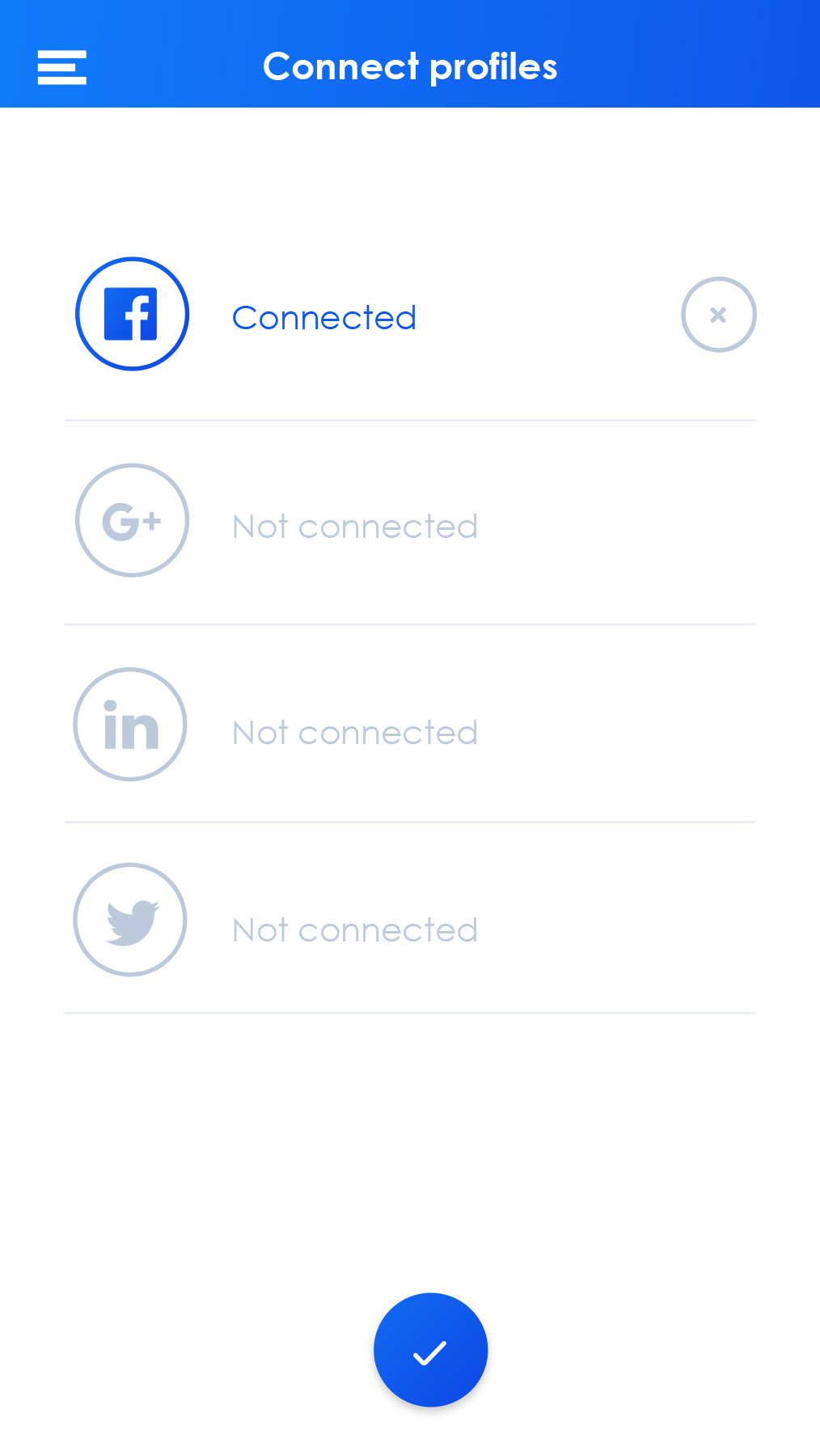The image size is (820, 1456).
Task: Tap the connected Facebook icon
Action: coord(132,314)
